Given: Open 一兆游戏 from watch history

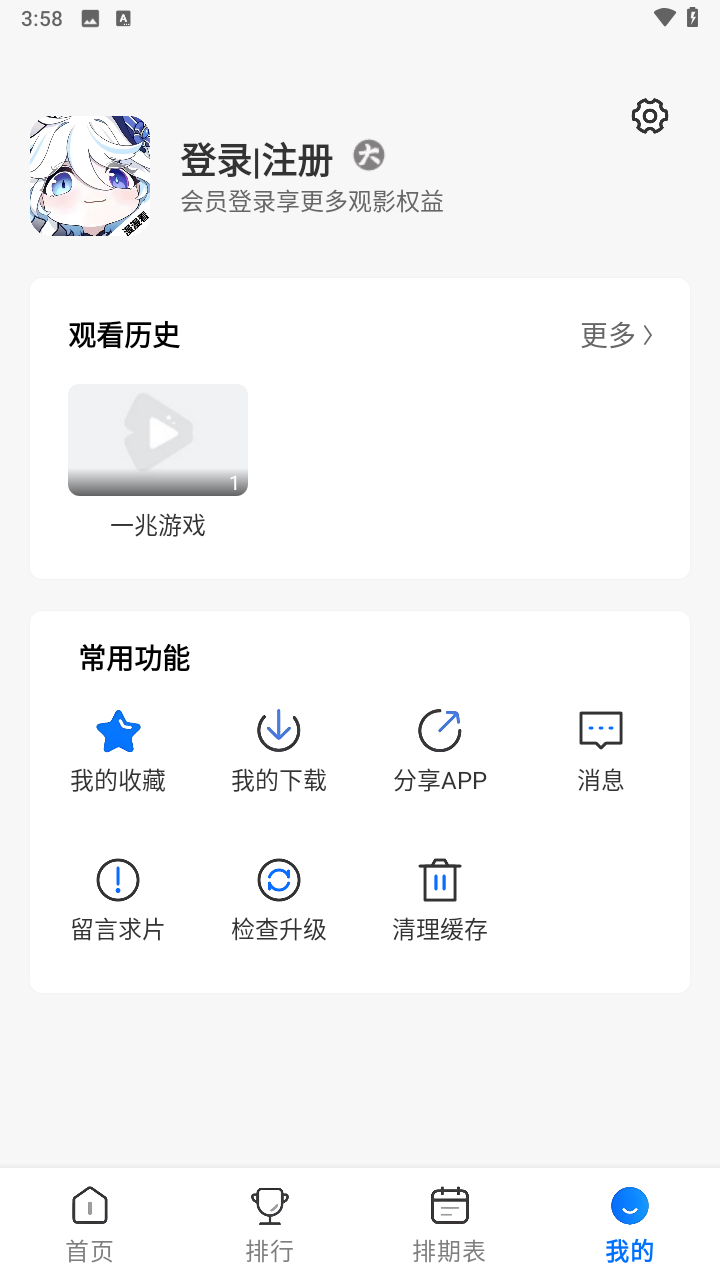Looking at the screenshot, I should click(158, 441).
